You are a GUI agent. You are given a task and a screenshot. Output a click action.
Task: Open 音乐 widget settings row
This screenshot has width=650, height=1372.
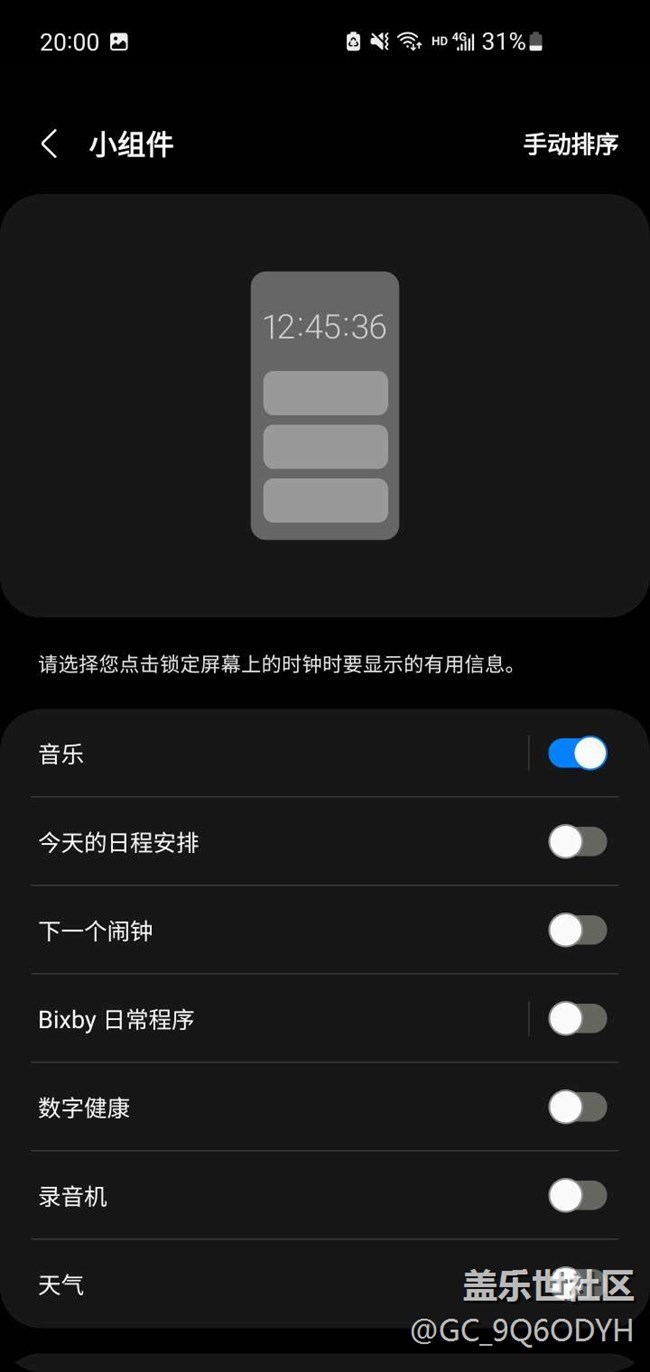[280, 754]
